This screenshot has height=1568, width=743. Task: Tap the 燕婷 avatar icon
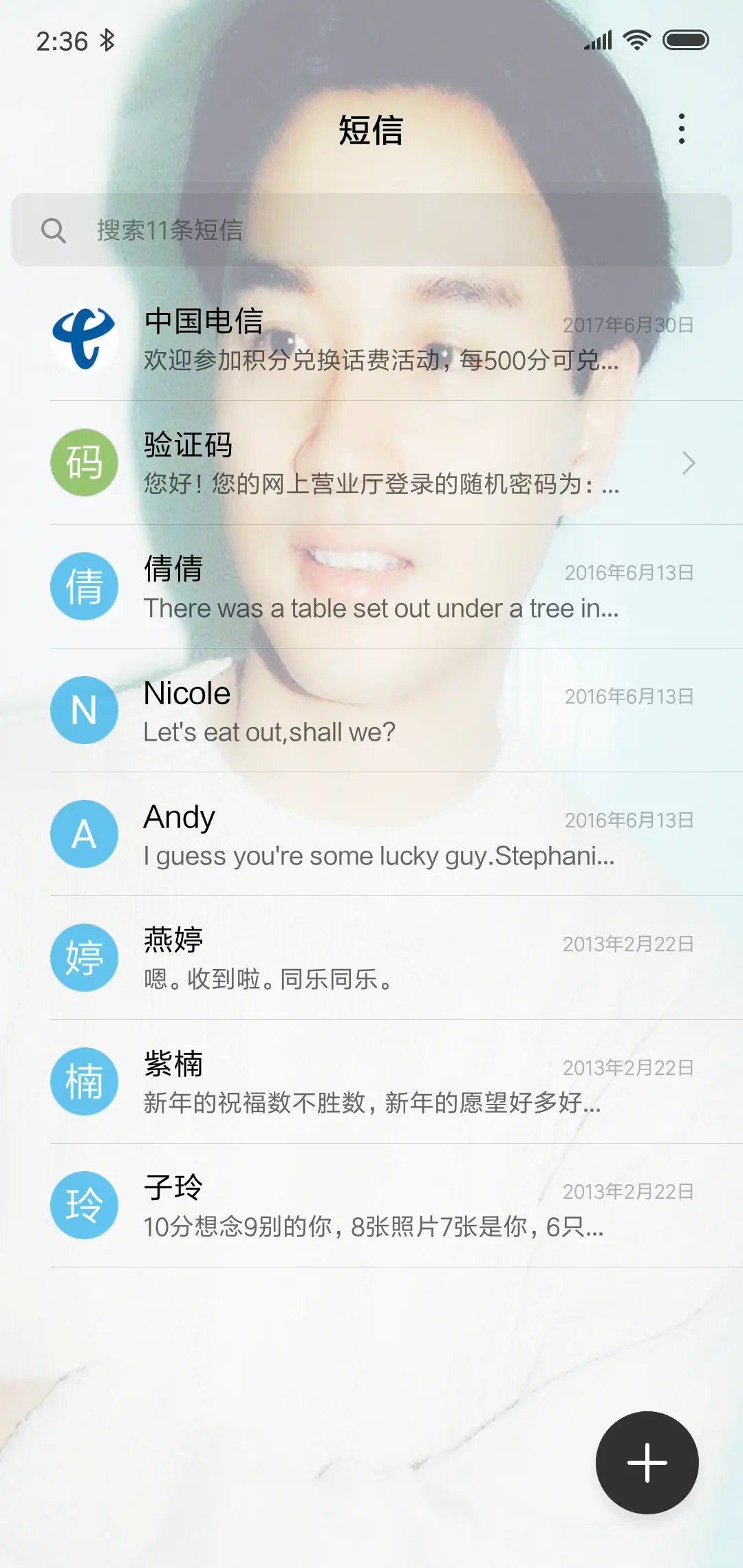click(x=84, y=957)
